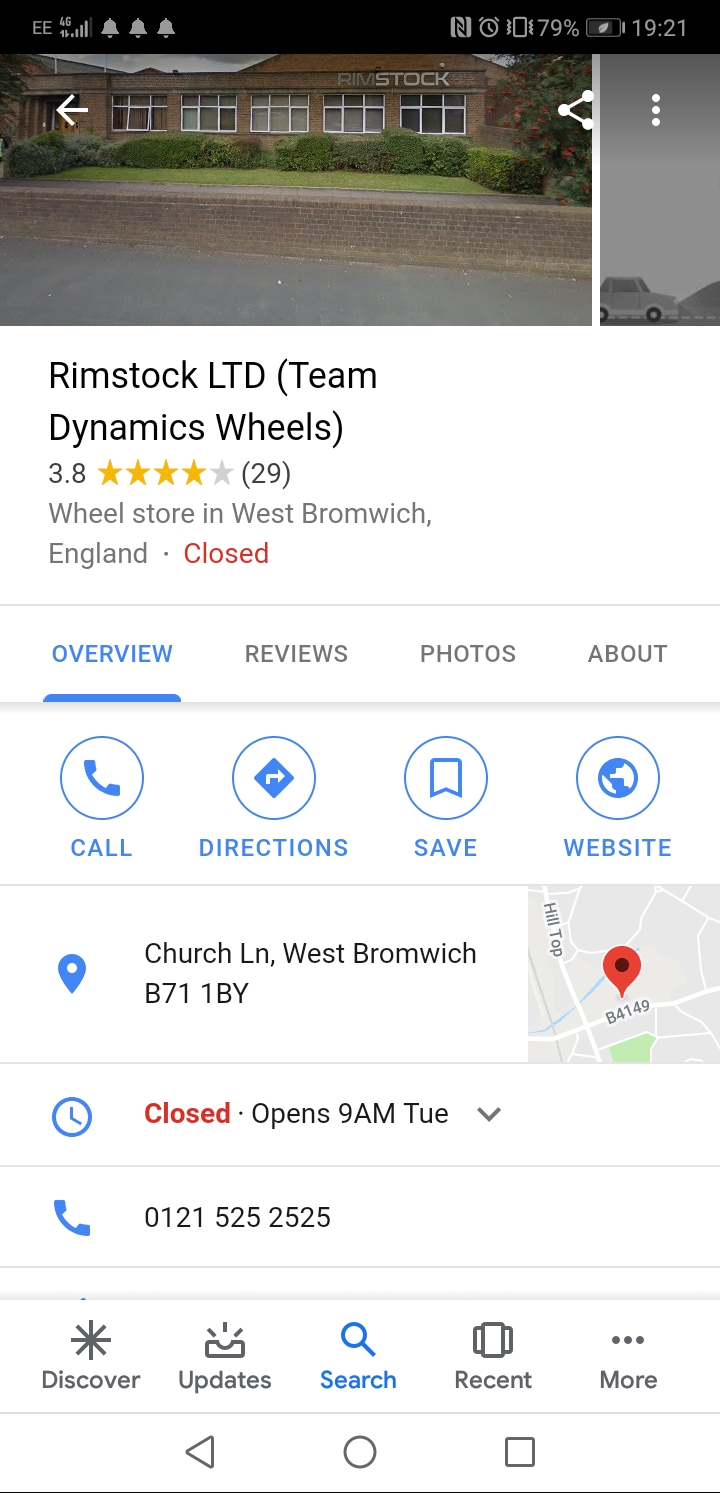Switch to the Photos tab

468,654
